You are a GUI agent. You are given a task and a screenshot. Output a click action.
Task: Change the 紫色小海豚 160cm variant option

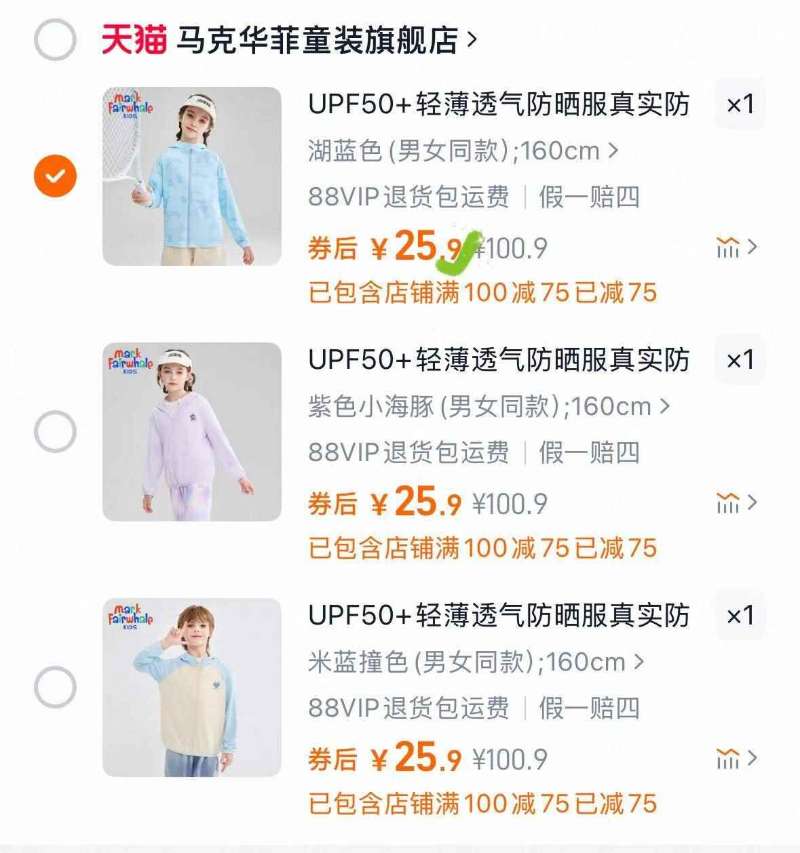pos(488,408)
